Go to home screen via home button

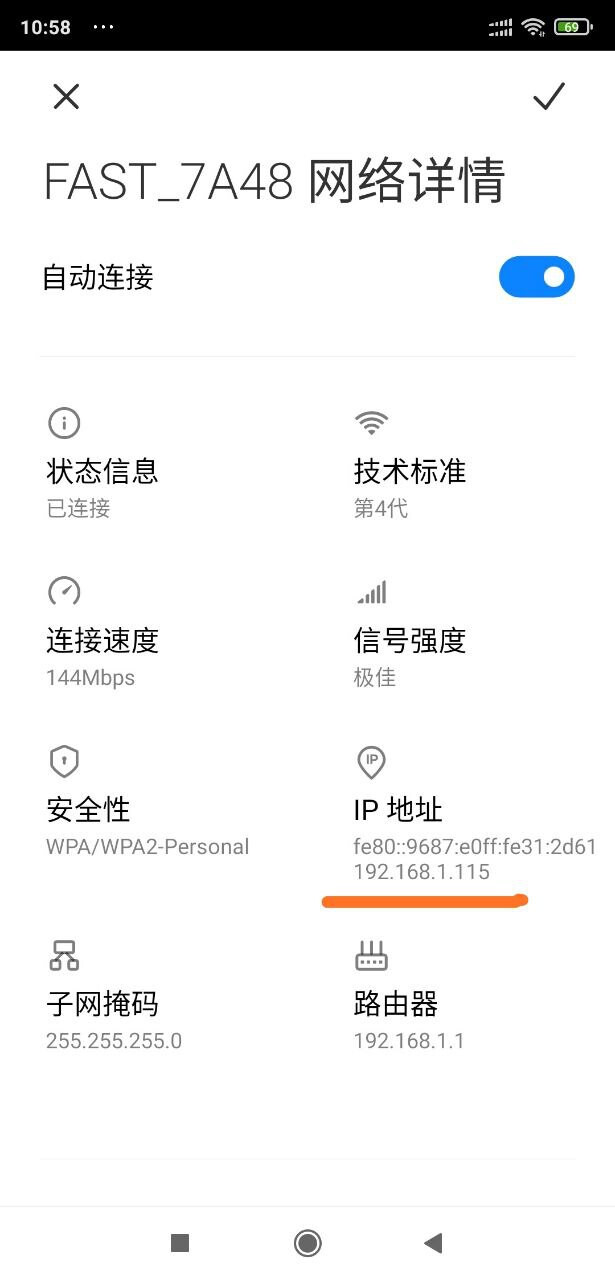coord(307,1243)
